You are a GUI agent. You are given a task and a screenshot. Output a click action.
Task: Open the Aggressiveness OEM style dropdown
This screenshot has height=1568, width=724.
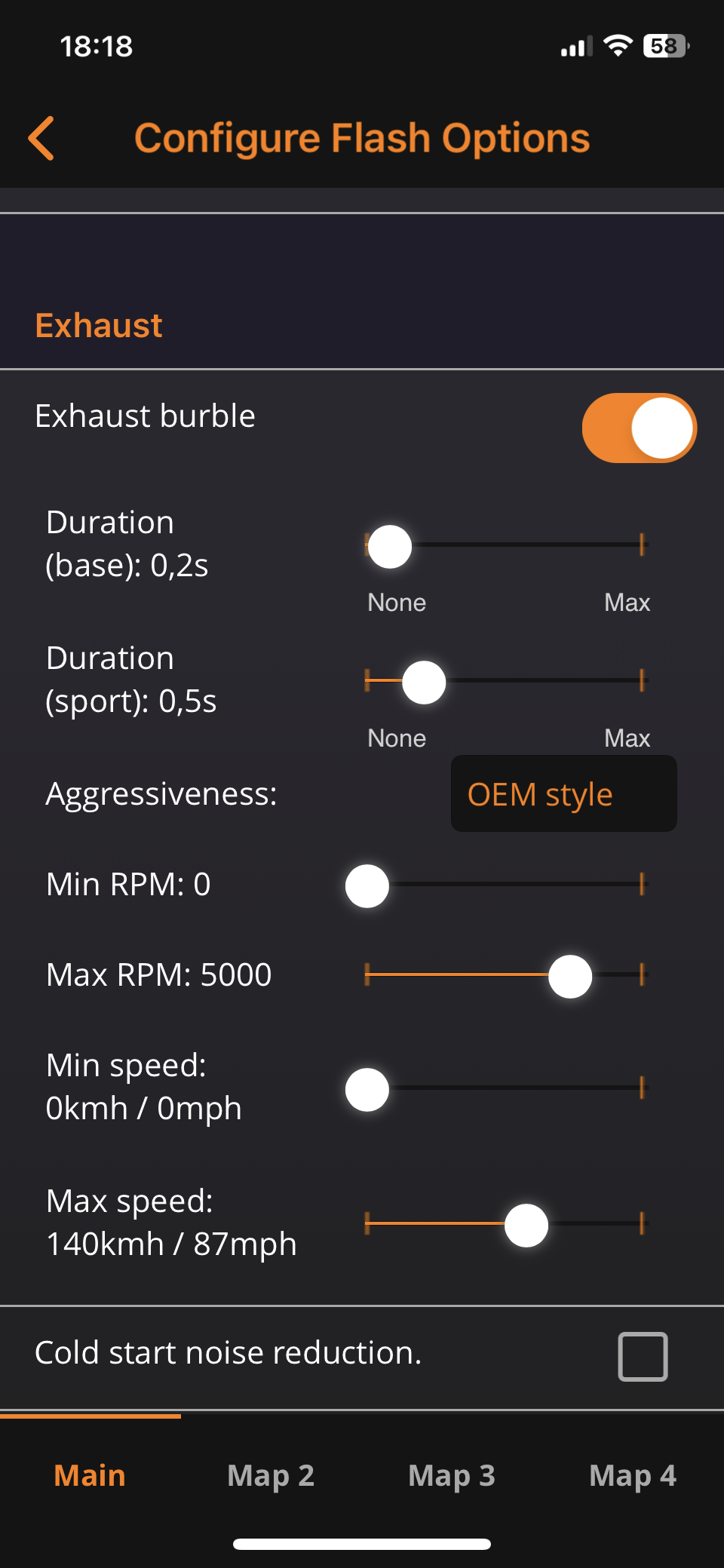click(563, 793)
